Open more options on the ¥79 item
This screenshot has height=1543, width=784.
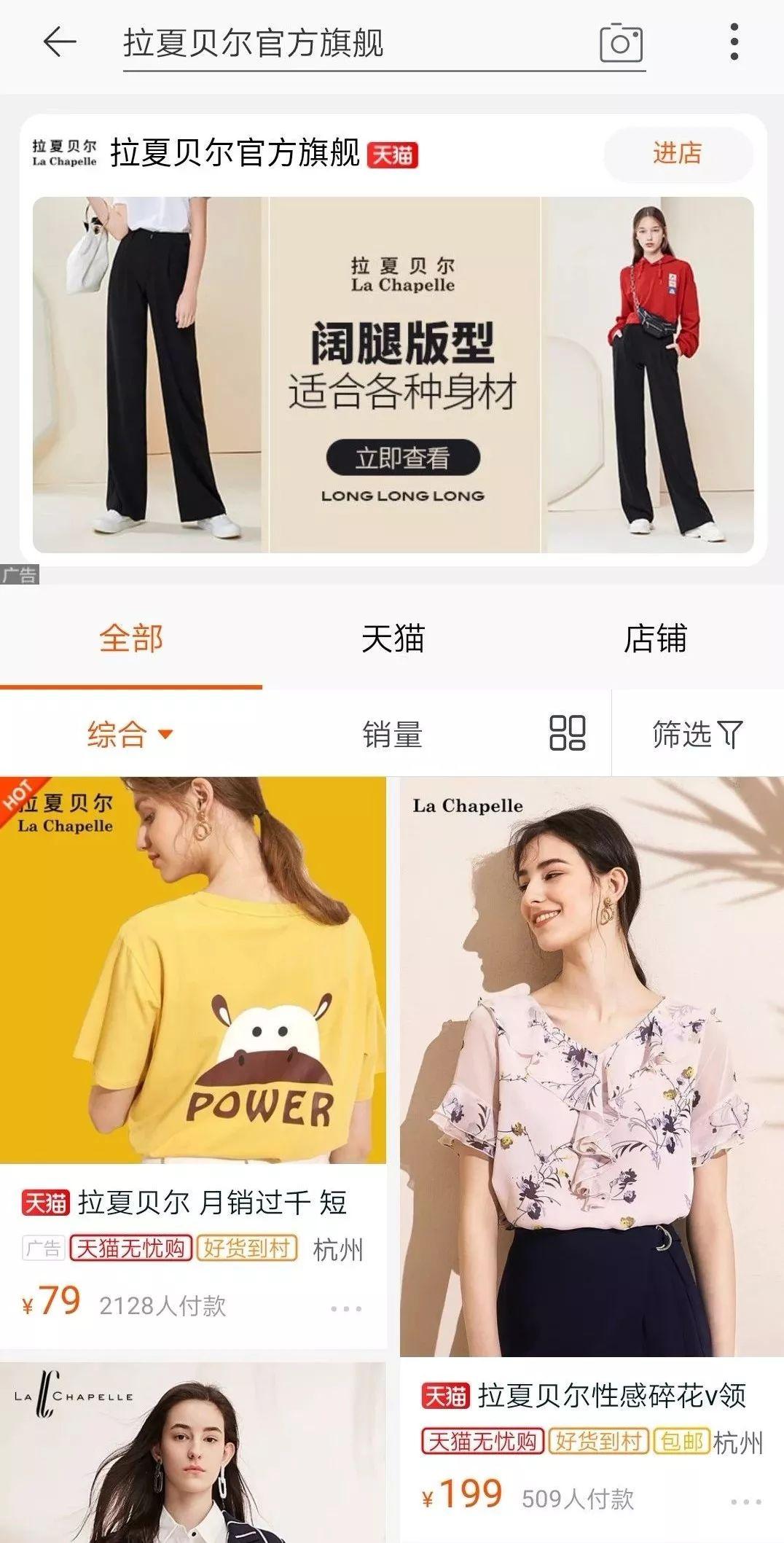click(346, 1308)
